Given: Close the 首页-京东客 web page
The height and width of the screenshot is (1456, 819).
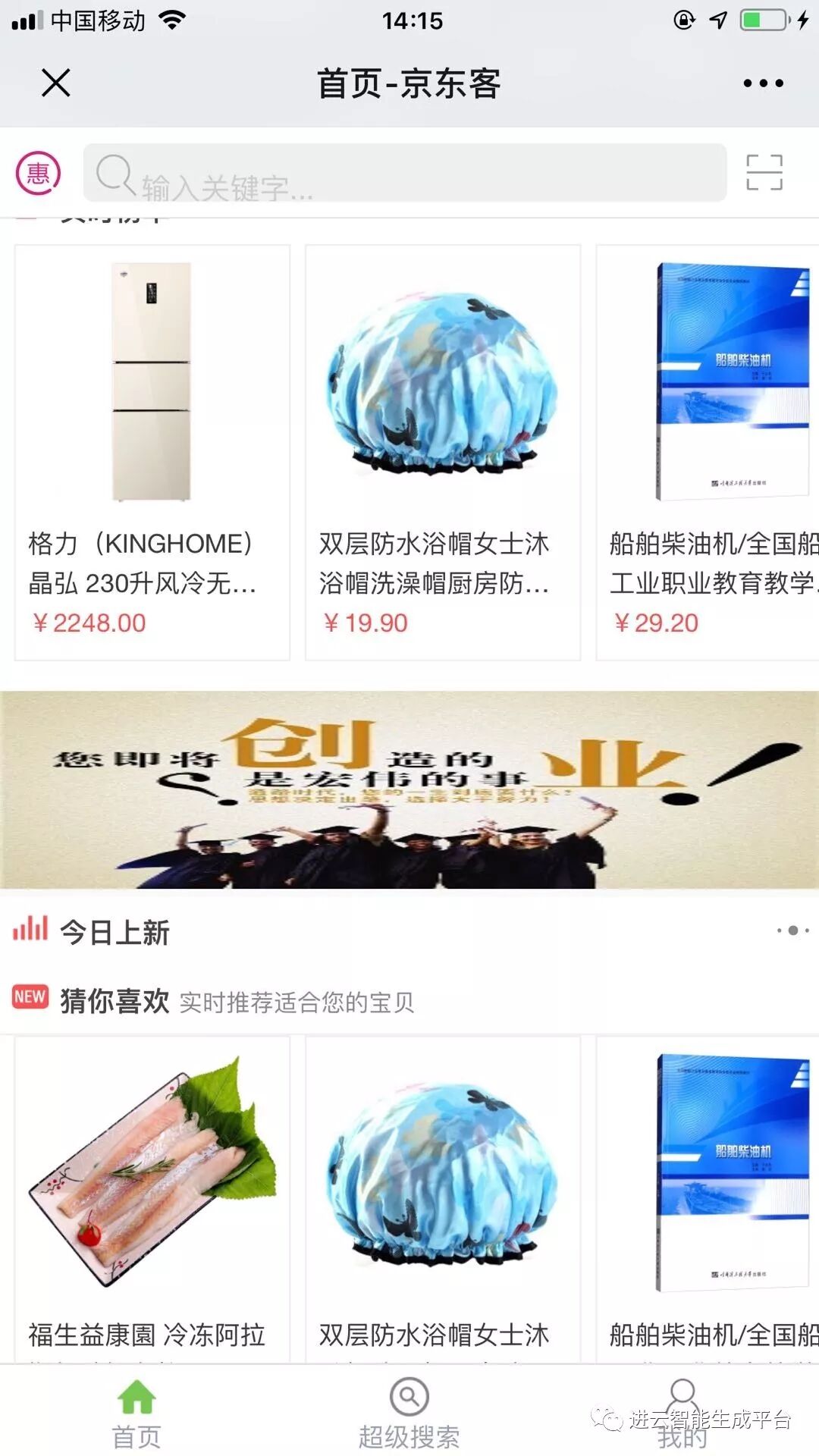Looking at the screenshot, I should (55, 83).
